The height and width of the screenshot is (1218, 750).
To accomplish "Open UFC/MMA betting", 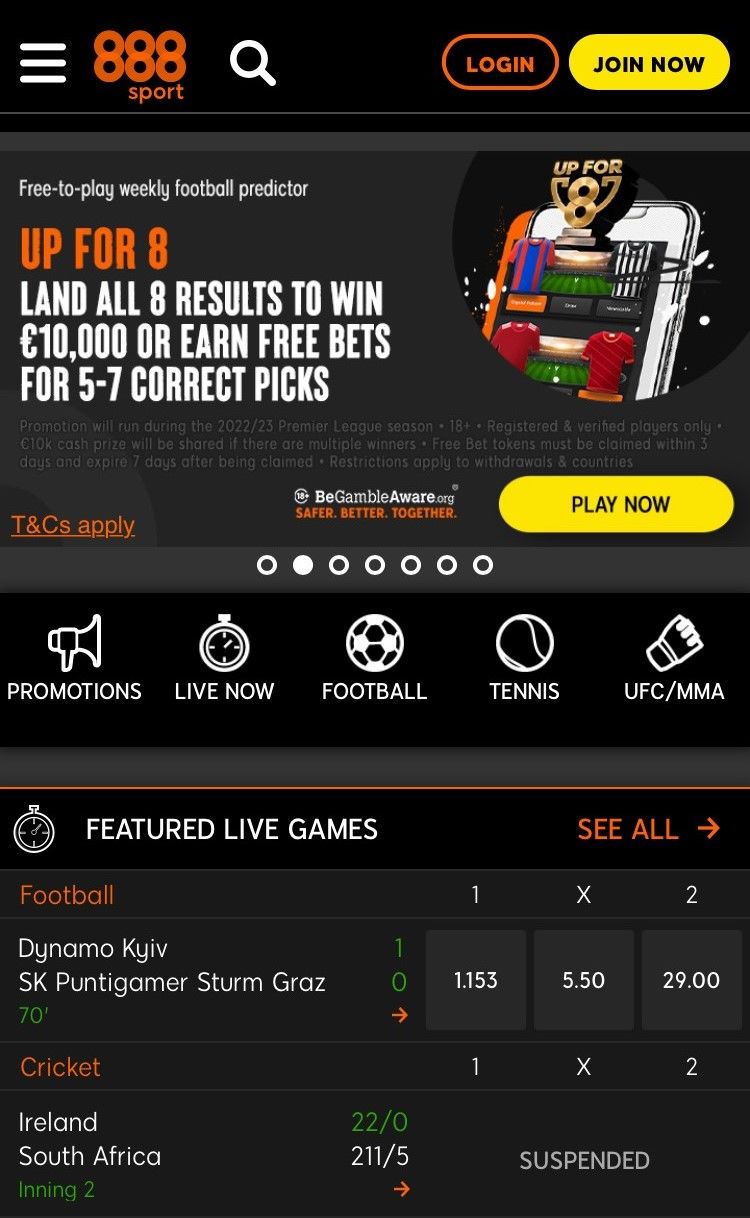I will click(674, 658).
